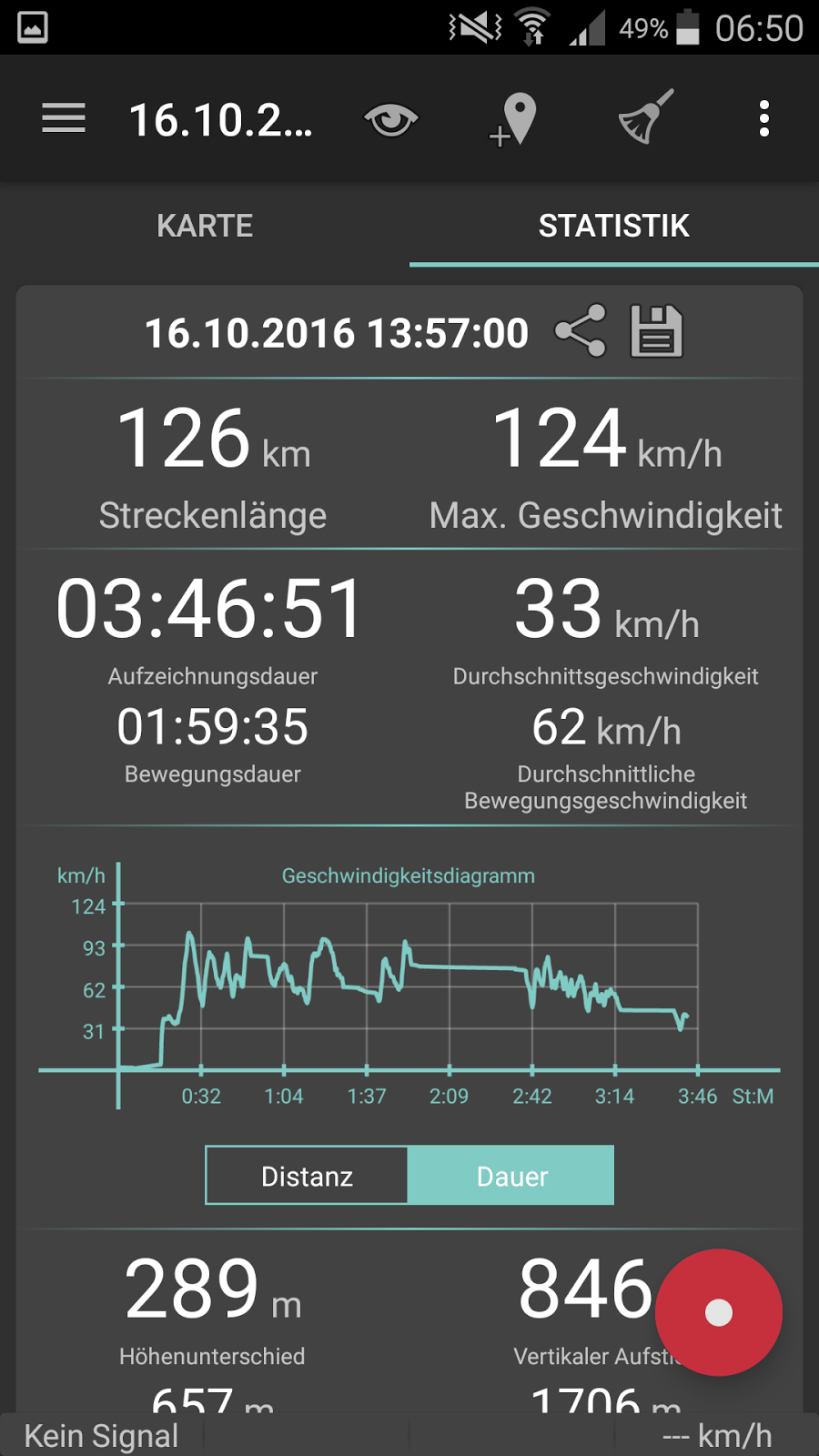Switch to the Karte tab

pos(205,226)
